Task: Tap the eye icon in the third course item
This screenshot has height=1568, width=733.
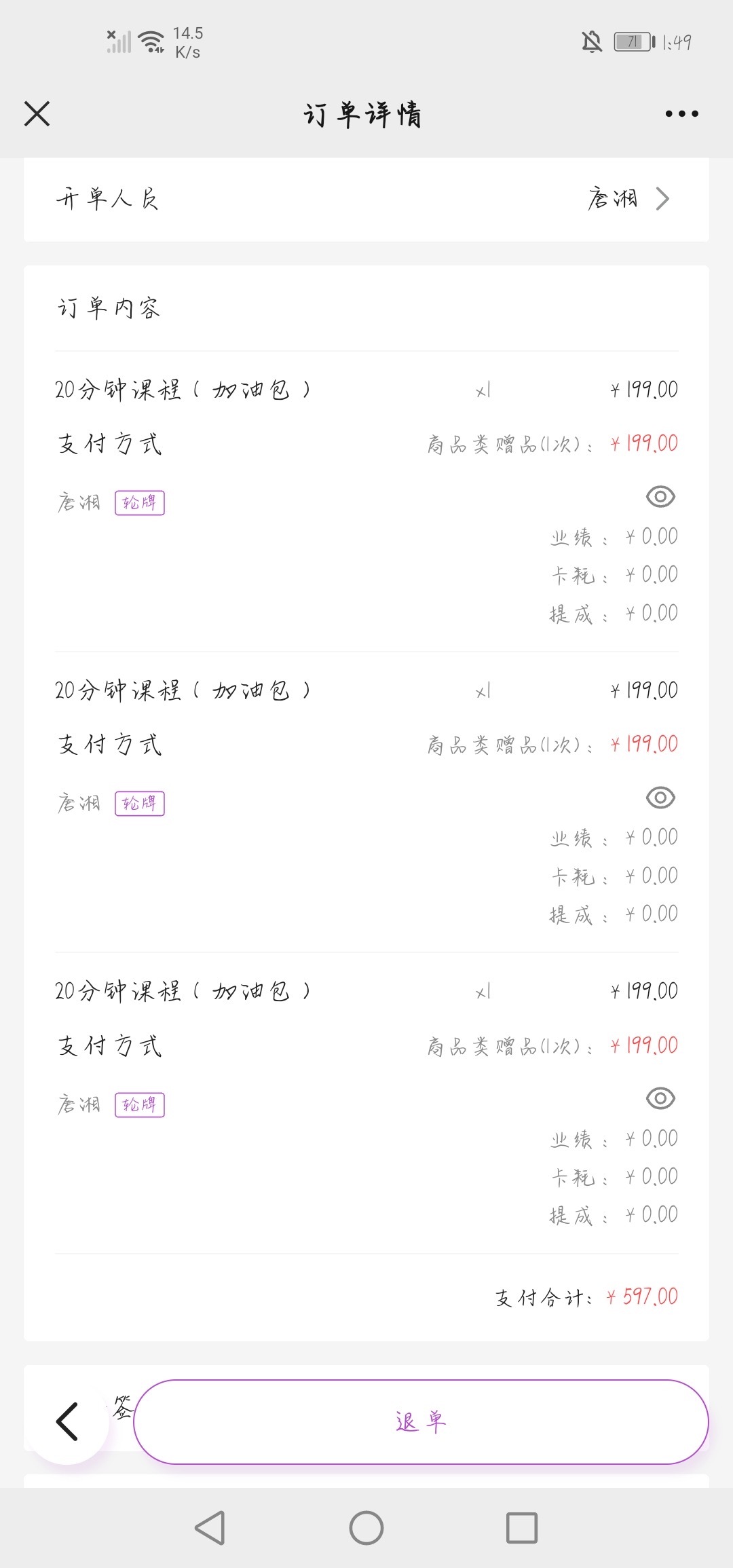Action: (660, 1098)
